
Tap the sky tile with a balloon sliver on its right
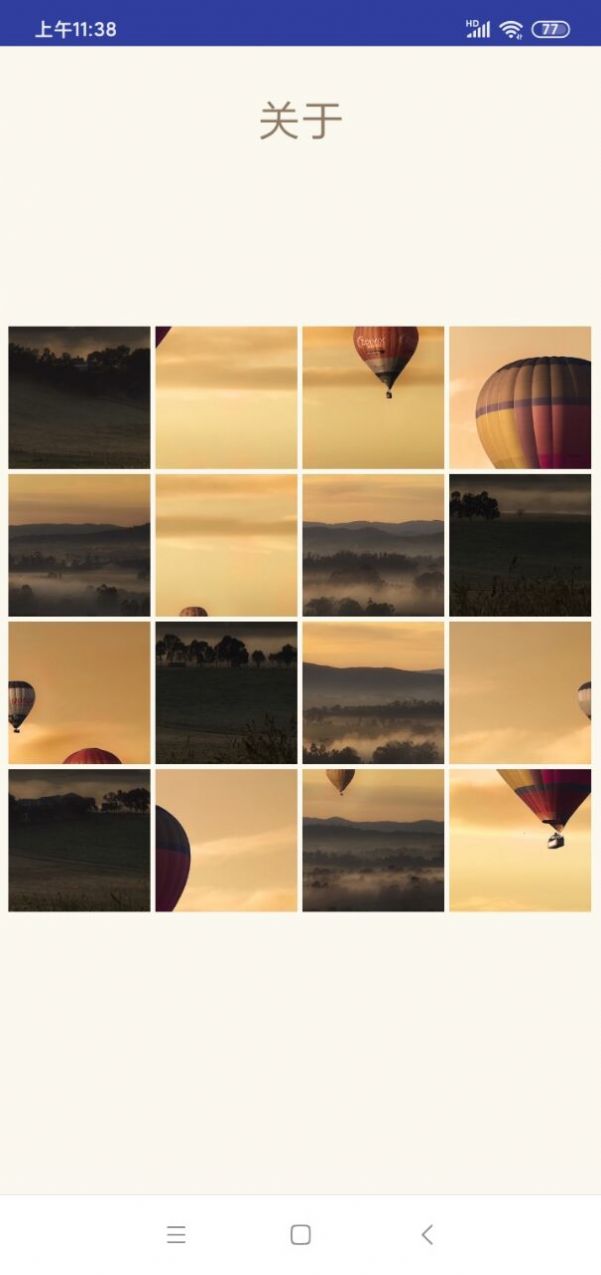click(520, 692)
